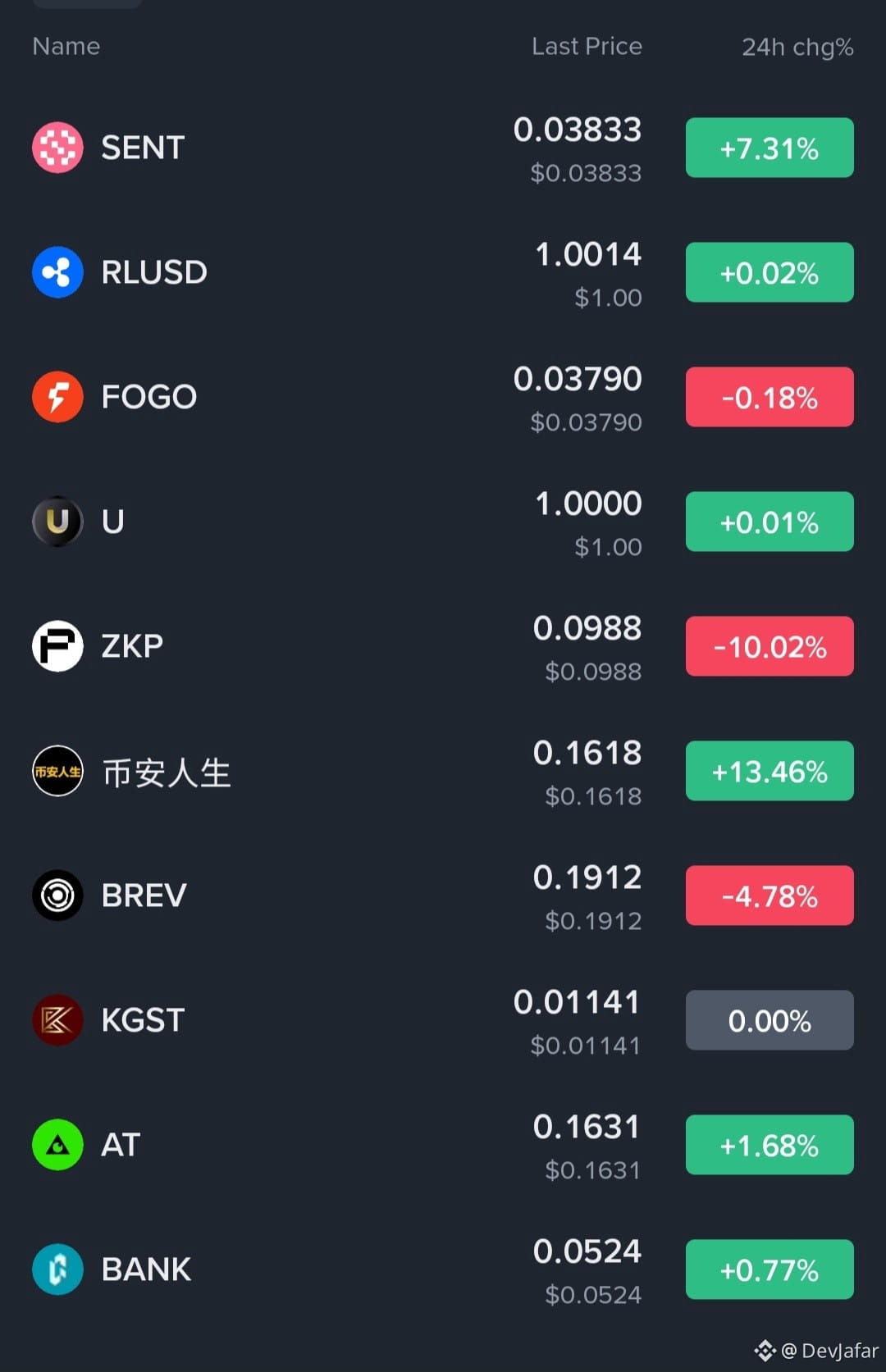Tap the ZKP listing
This screenshot has width=886, height=1372.
pos(132,646)
